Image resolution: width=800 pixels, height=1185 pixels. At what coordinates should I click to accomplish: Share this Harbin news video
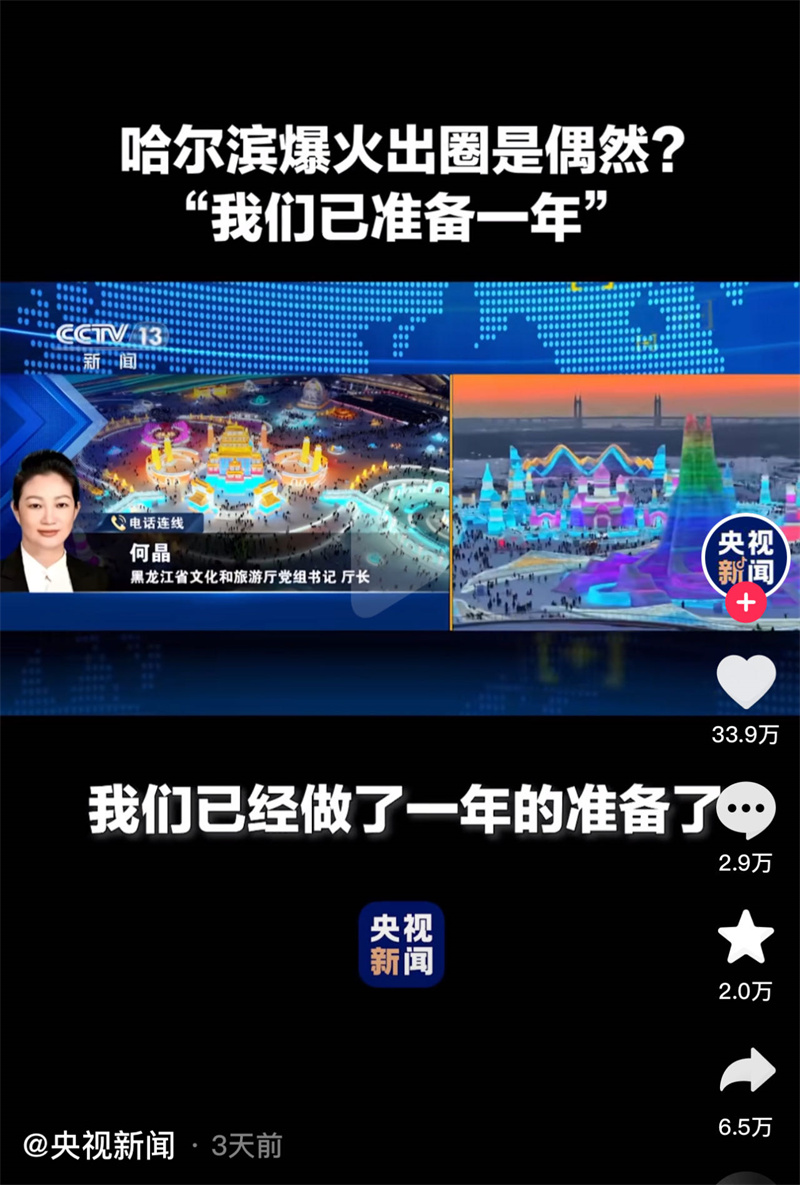click(746, 1071)
